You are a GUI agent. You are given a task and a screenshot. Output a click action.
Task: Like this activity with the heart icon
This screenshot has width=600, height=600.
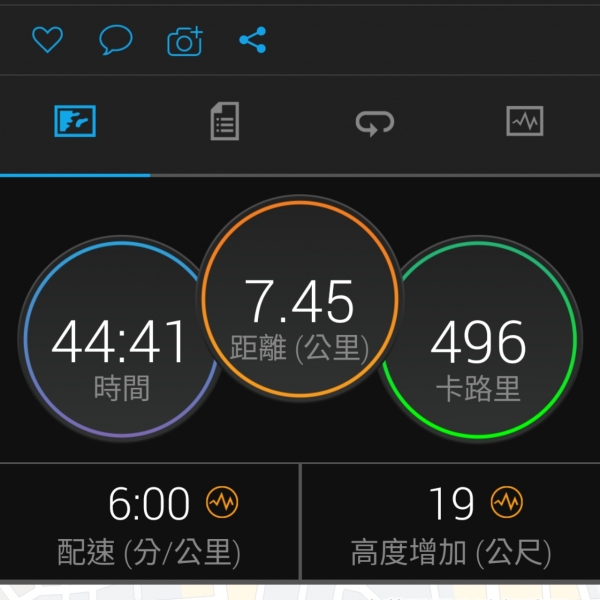pos(47,40)
